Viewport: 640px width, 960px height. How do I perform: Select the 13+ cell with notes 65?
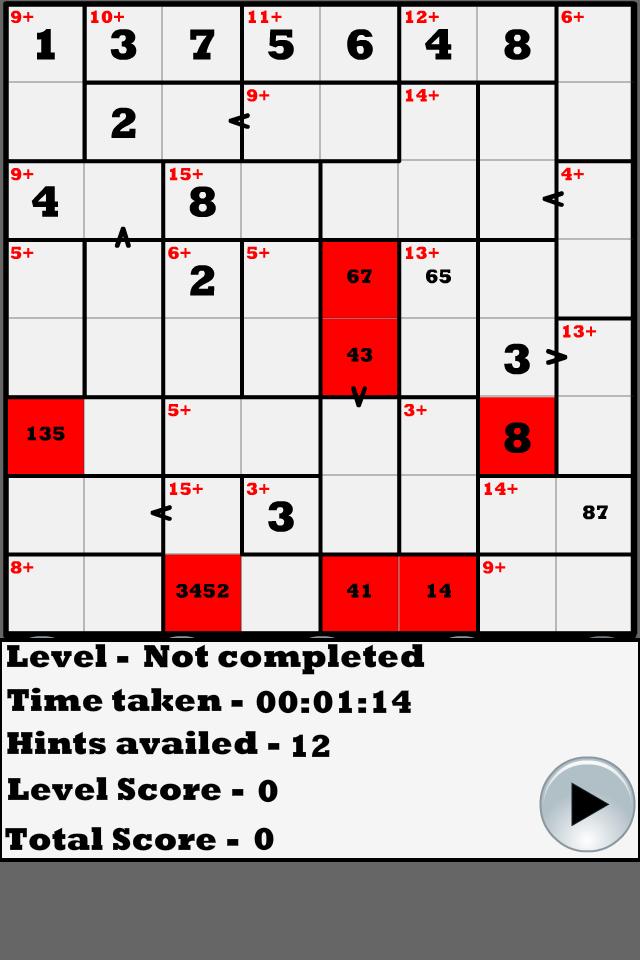coord(438,279)
